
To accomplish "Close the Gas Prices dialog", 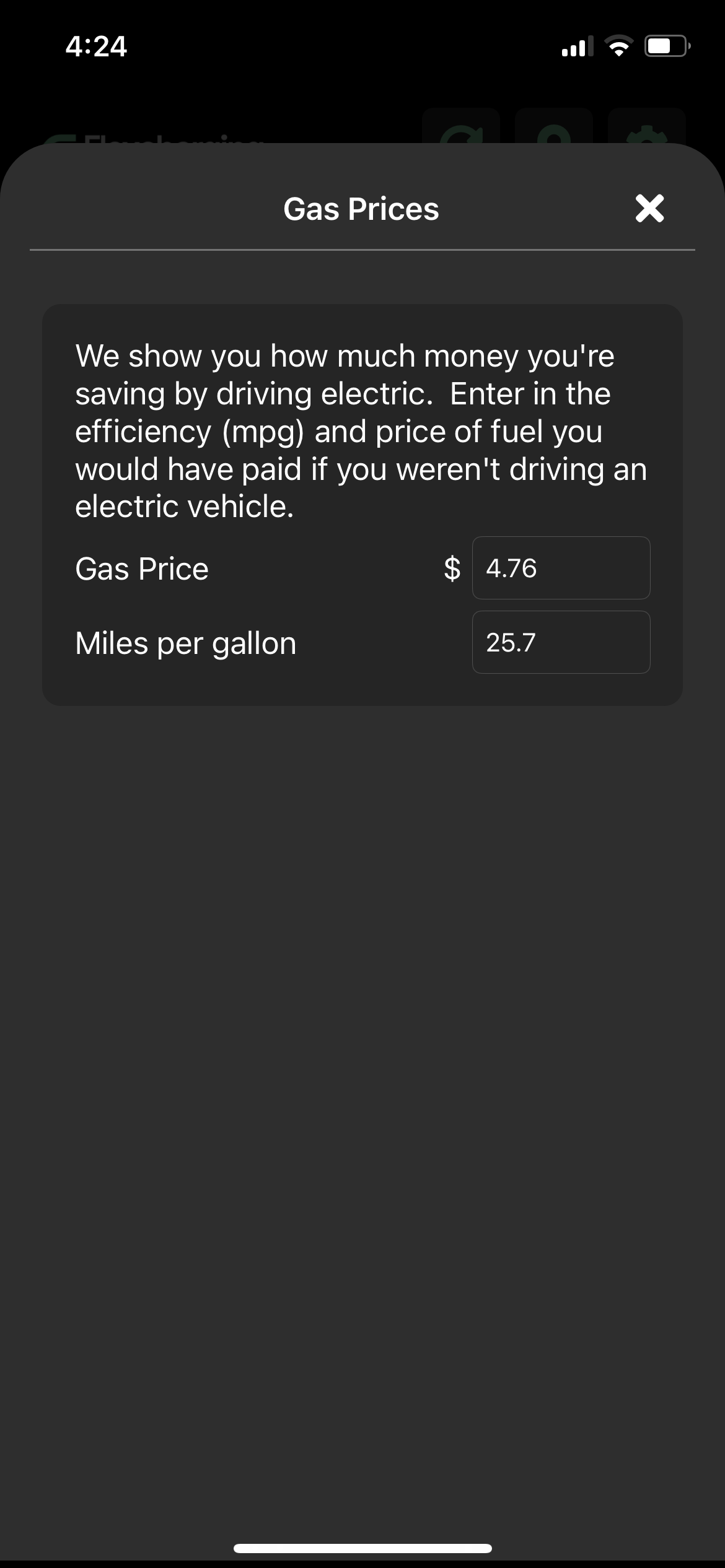I will tap(649, 208).
